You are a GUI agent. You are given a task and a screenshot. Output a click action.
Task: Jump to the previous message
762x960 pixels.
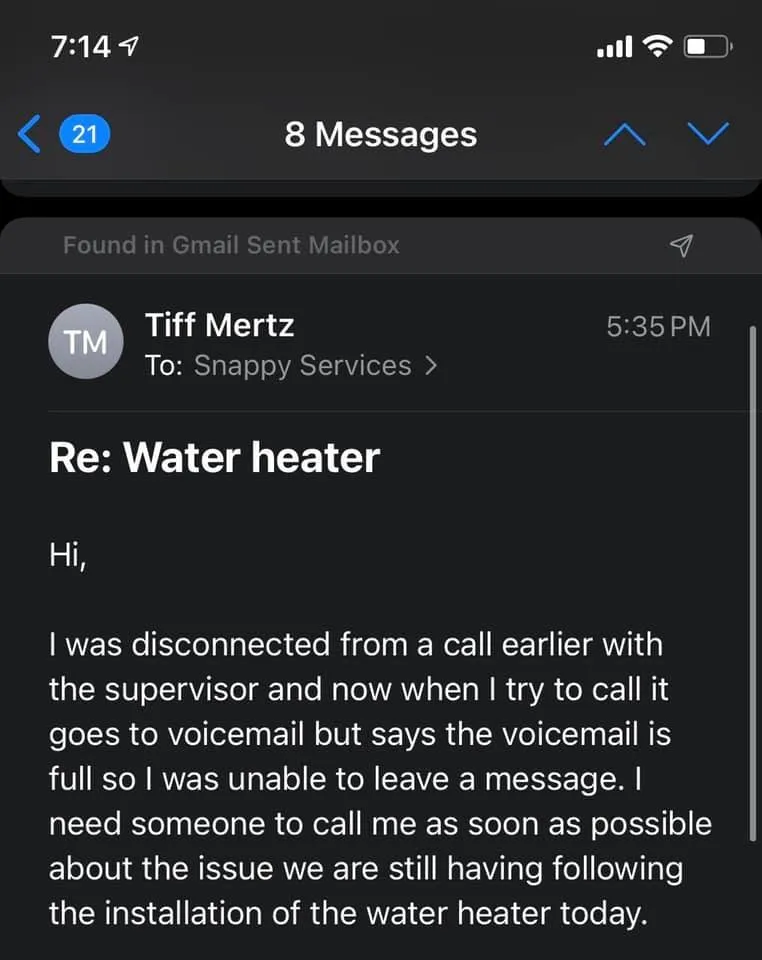(624, 134)
